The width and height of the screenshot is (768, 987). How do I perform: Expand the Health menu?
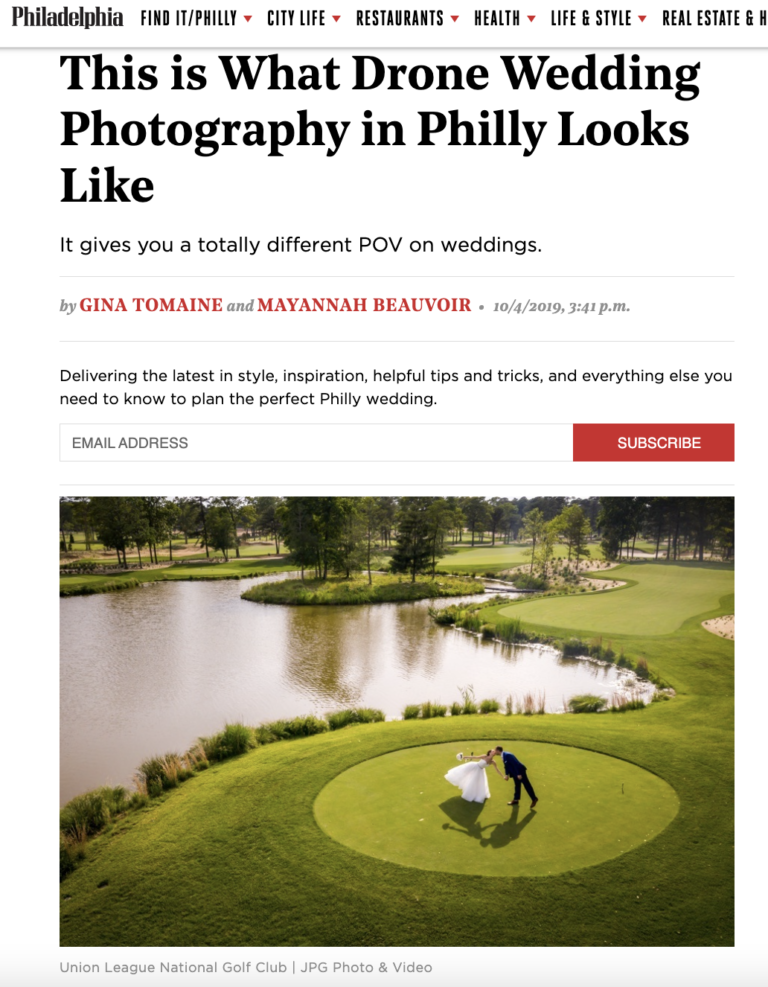pyautogui.click(x=504, y=18)
